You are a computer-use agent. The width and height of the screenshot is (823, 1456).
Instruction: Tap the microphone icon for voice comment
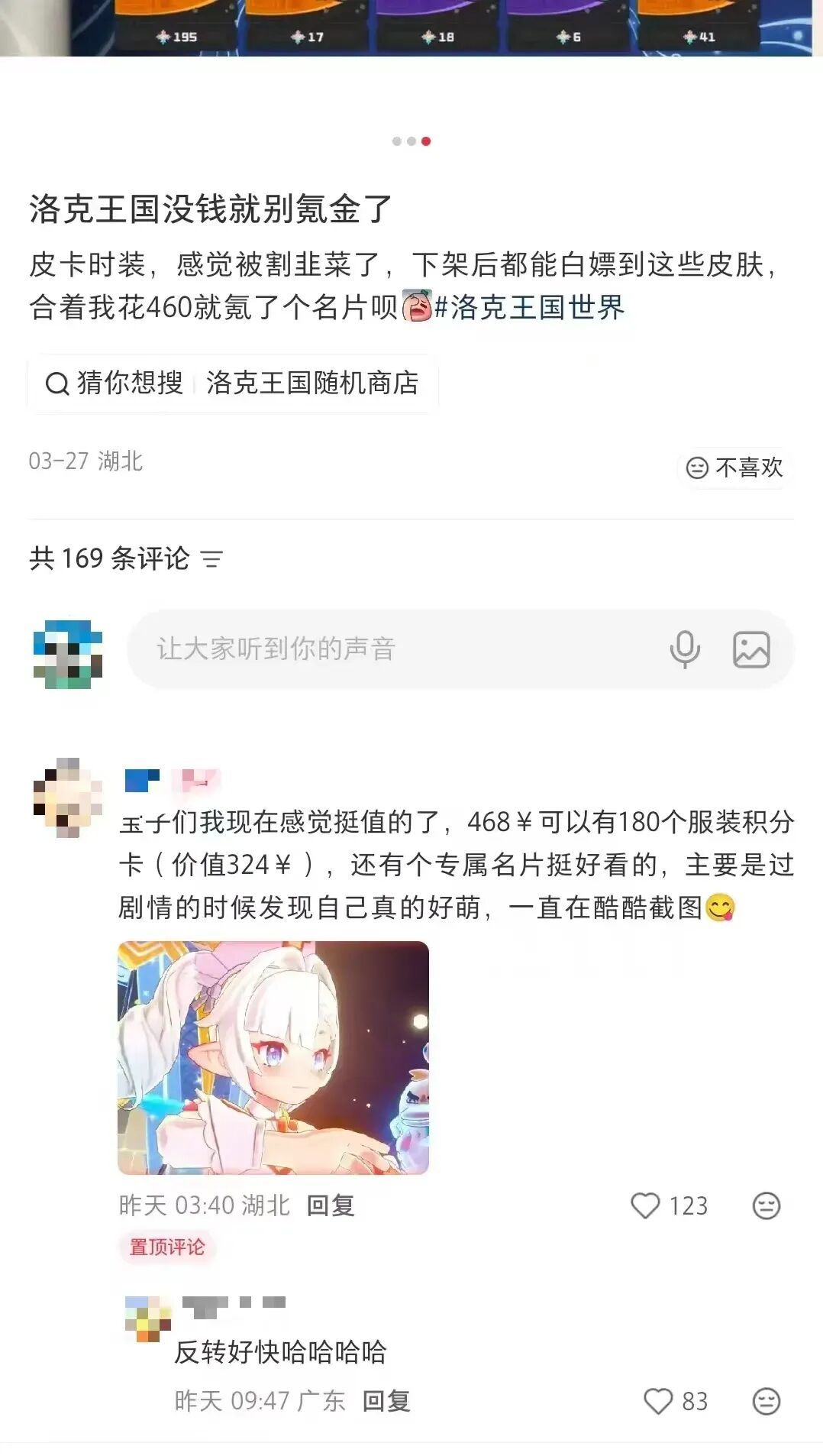pyautogui.click(x=685, y=649)
